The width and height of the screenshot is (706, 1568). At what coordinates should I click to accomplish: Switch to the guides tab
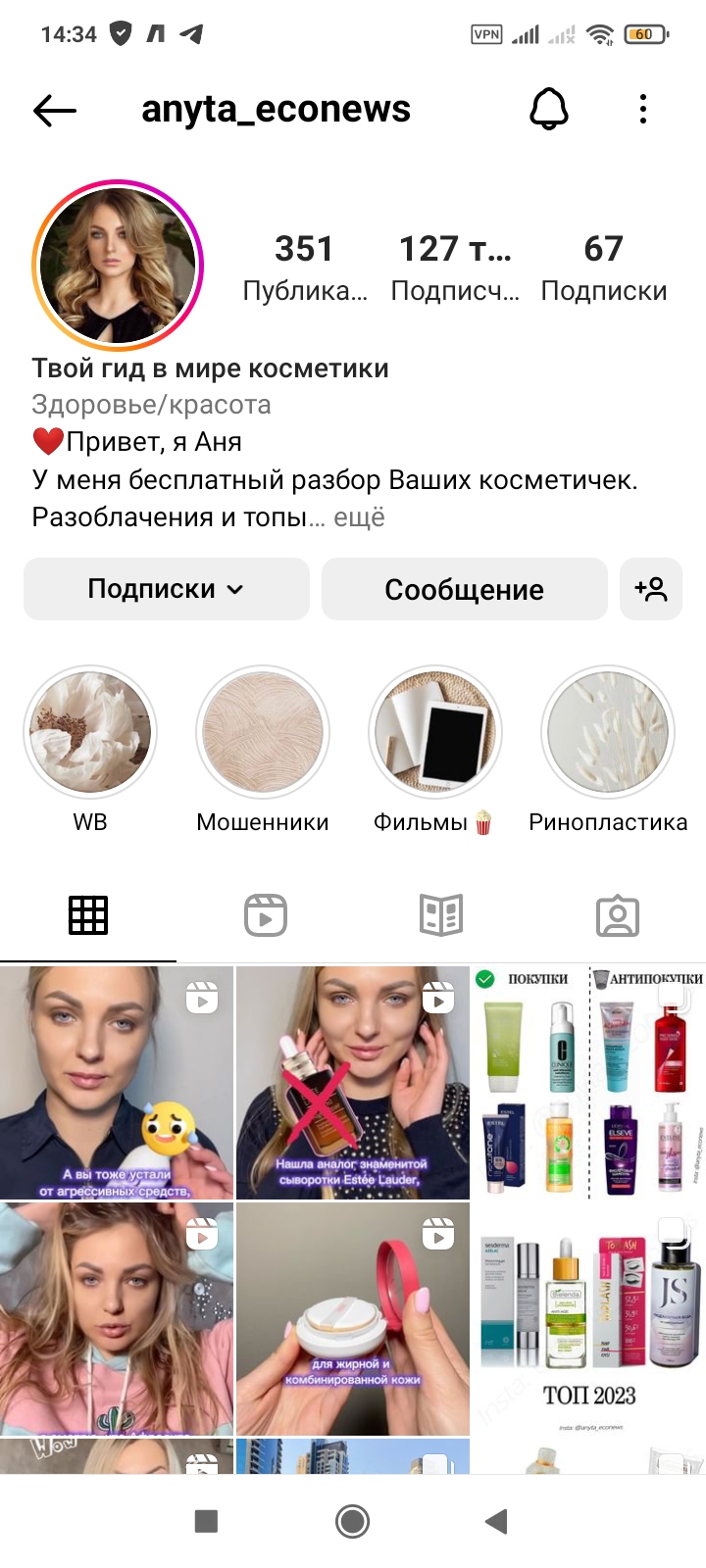(441, 915)
